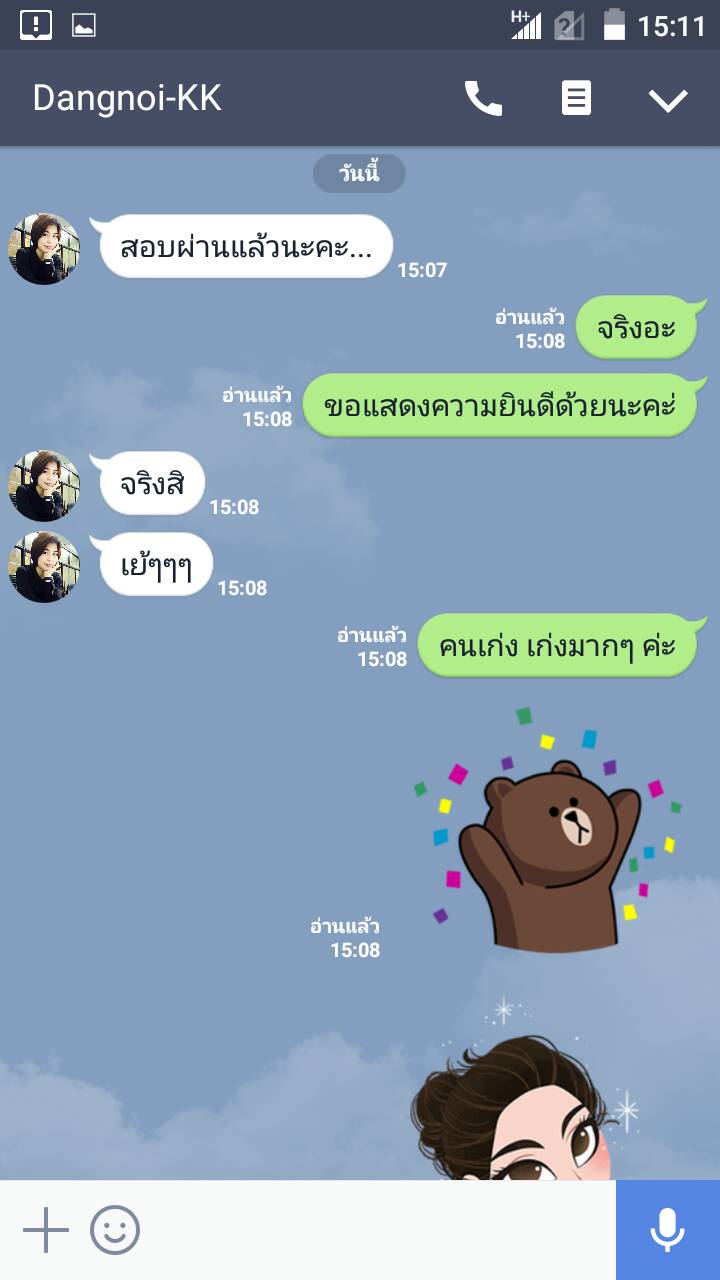Image resolution: width=720 pixels, height=1280 pixels.
Task: Expand the chat options dropdown arrow
Action: click(x=667, y=99)
